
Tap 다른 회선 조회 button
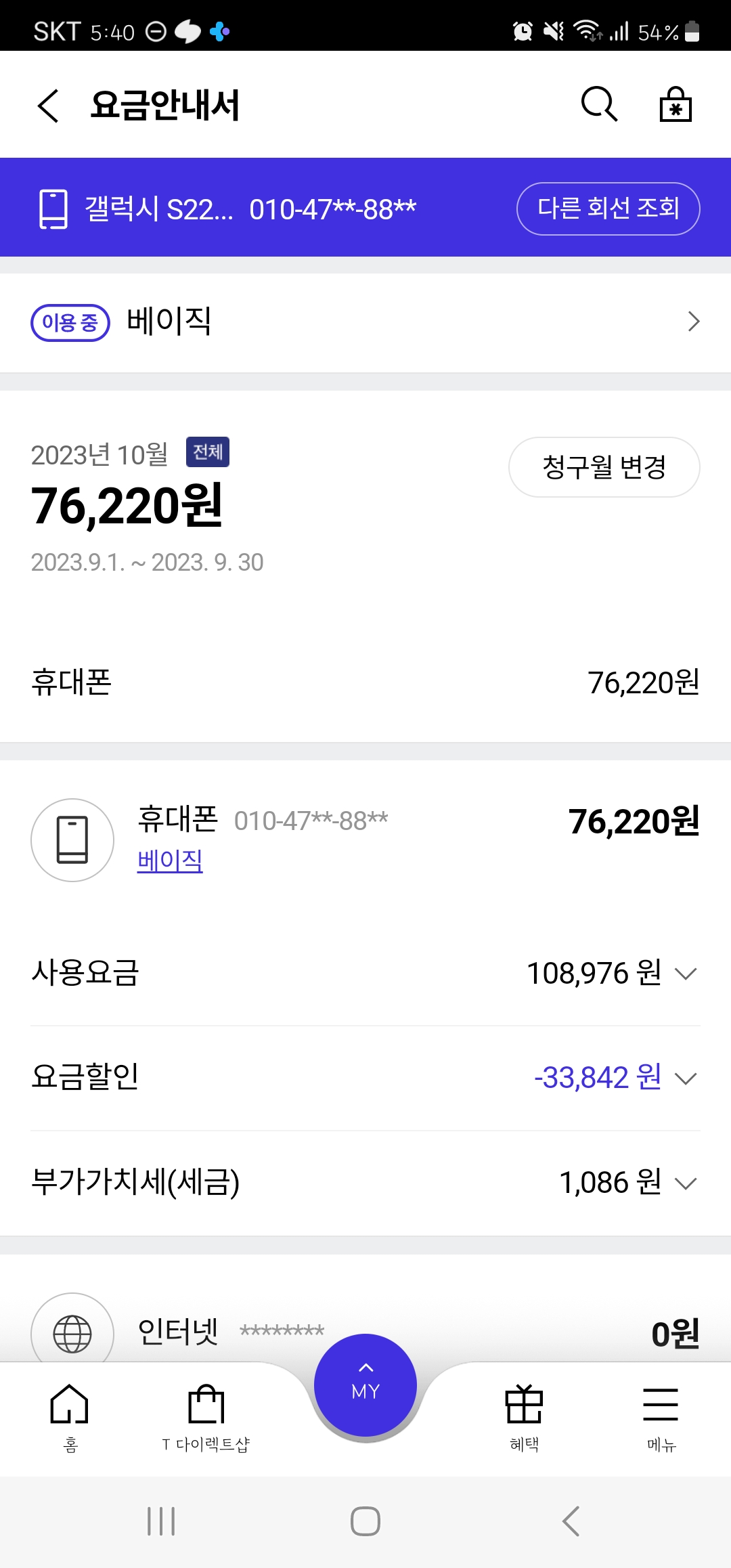pos(608,209)
